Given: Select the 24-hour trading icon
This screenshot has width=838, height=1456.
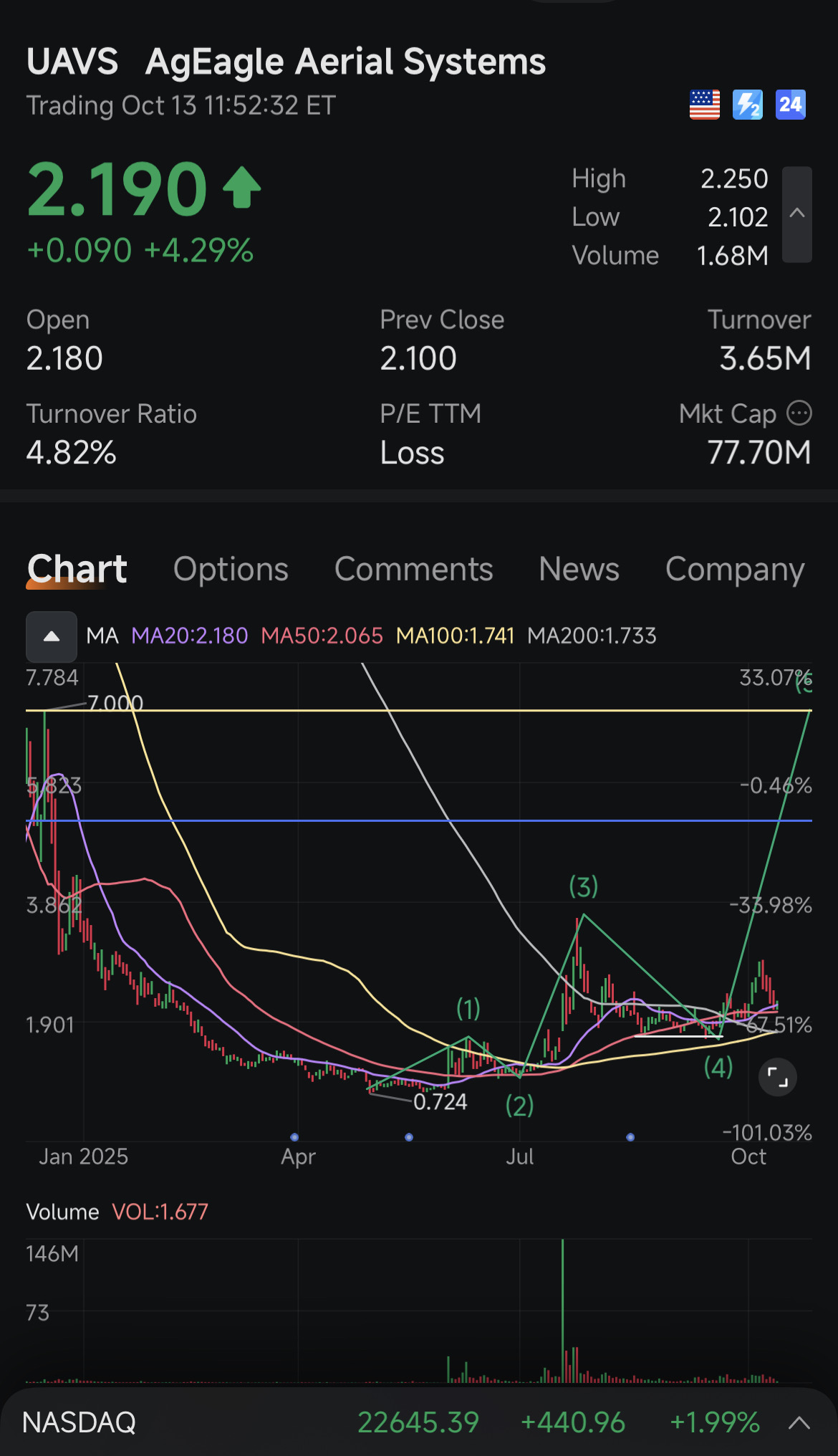Looking at the screenshot, I should click(x=791, y=105).
